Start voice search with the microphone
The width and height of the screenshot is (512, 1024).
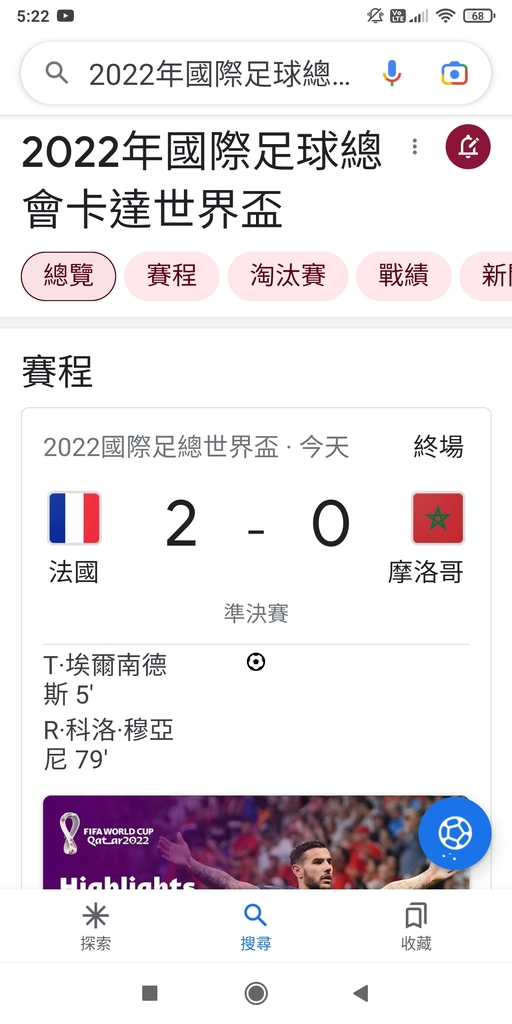click(x=392, y=73)
